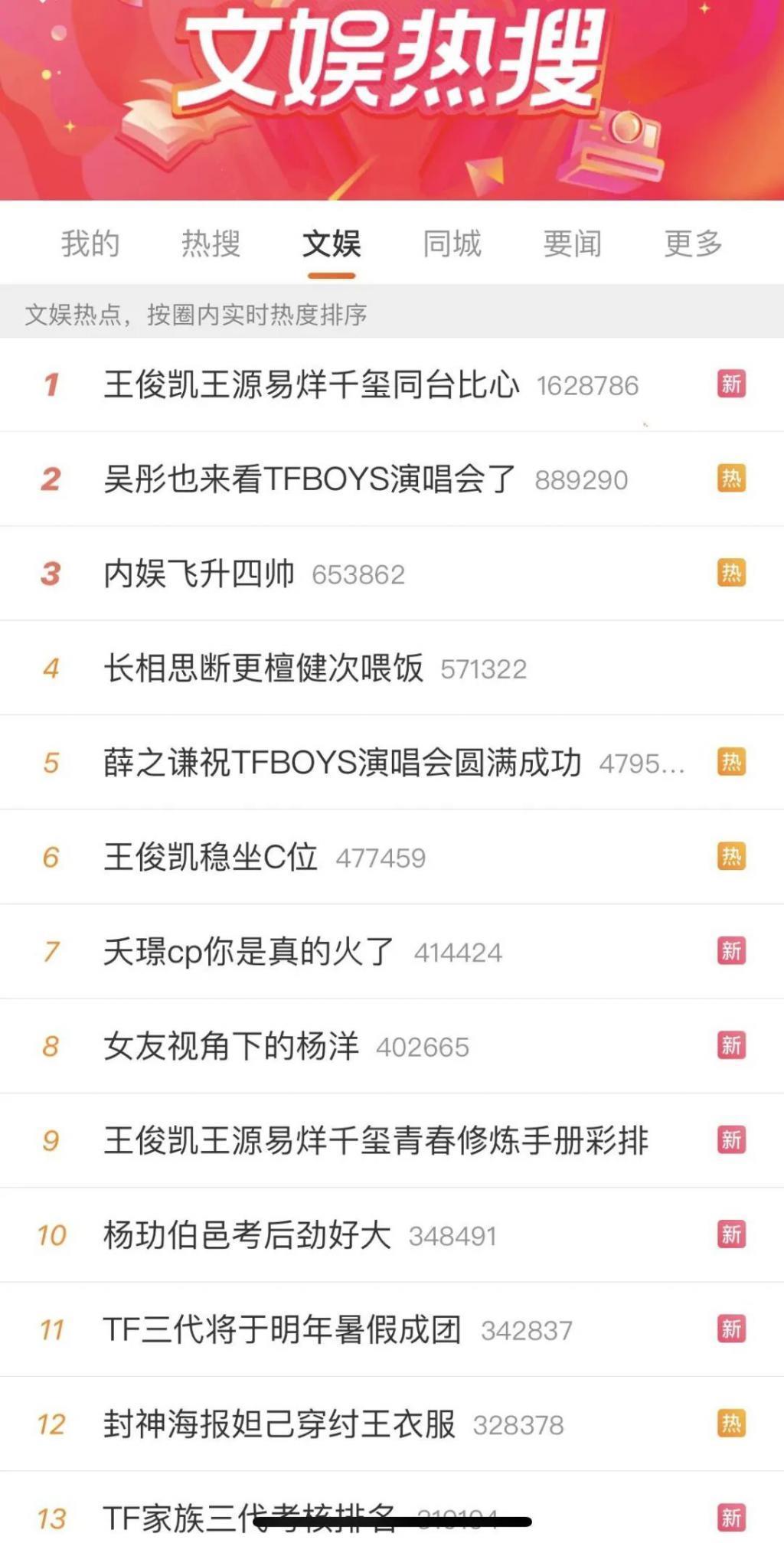Switch to the 热搜 tab
This screenshot has width=784, height=1543.
[211, 244]
